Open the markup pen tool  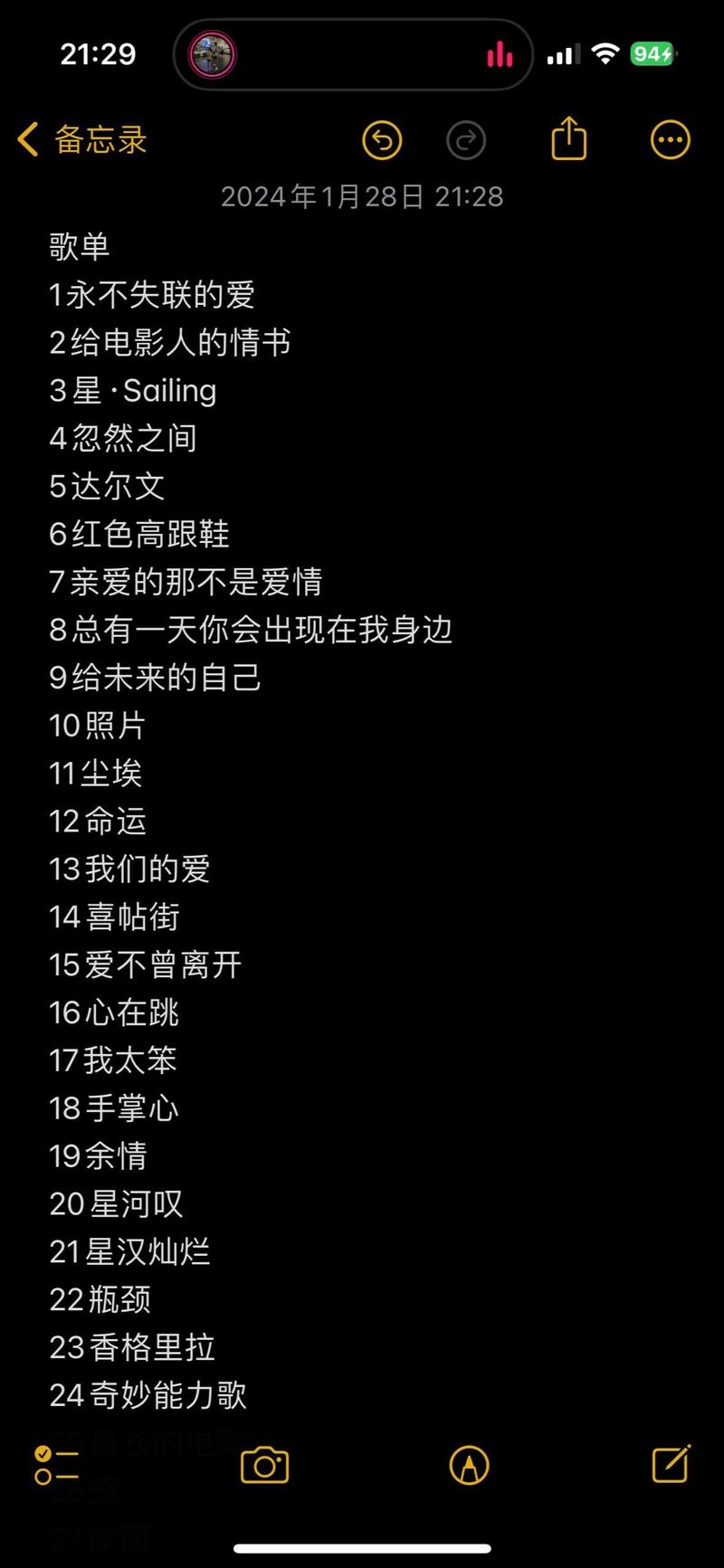[x=469, y=1465]
